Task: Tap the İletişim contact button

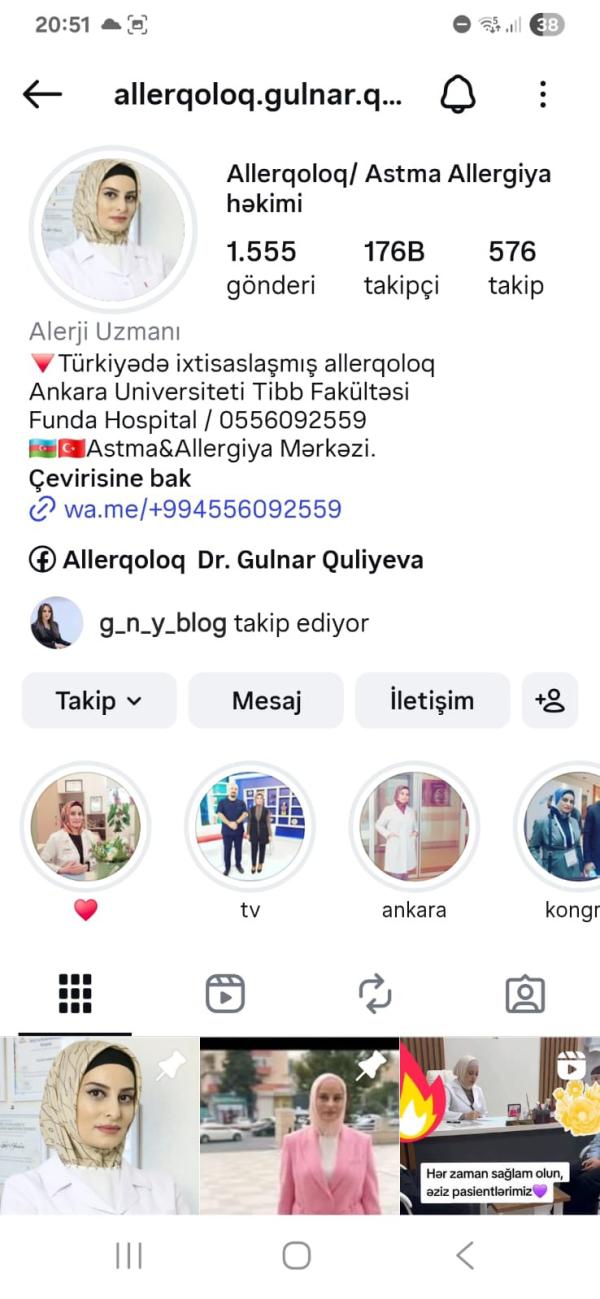Action: click(x=432, y=701)
